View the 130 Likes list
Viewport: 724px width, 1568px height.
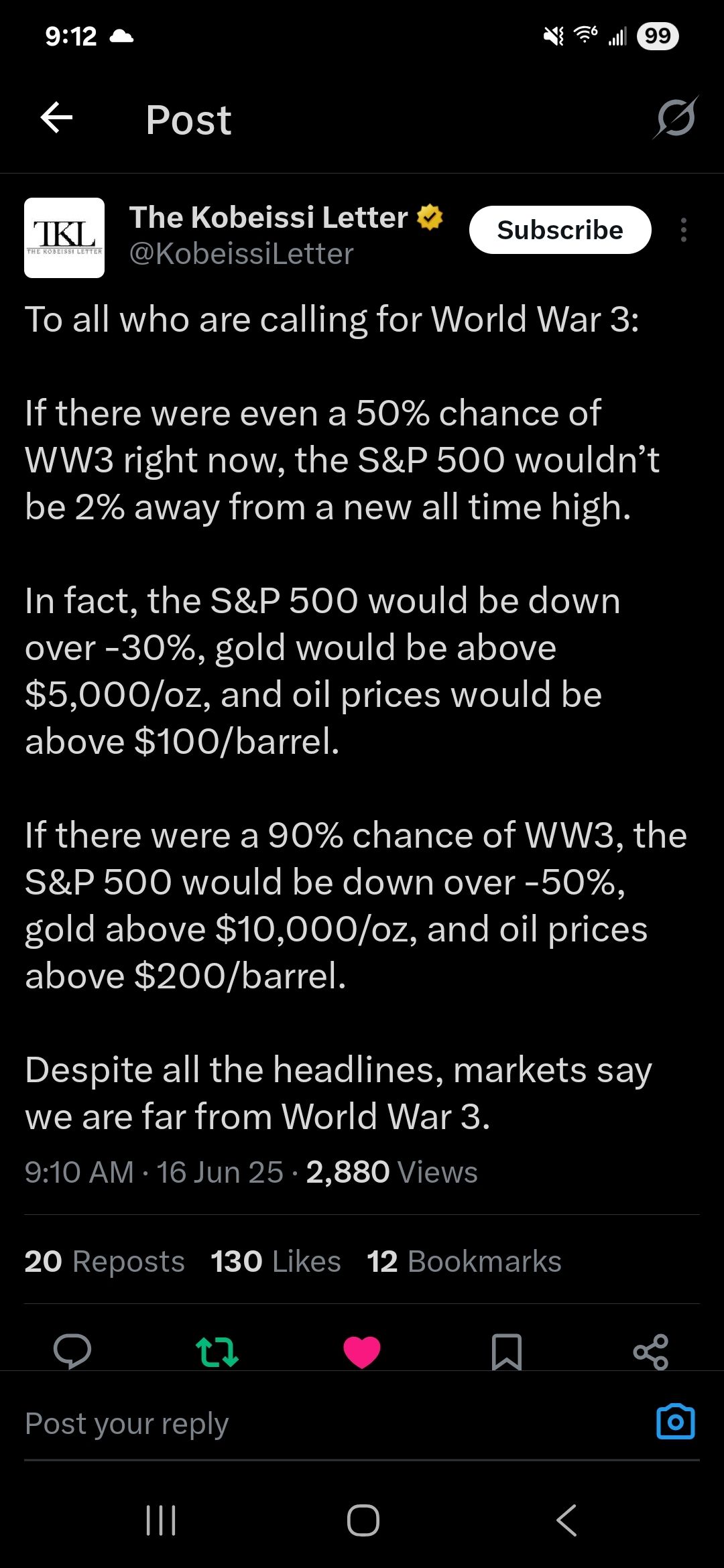coord(276,1262)
